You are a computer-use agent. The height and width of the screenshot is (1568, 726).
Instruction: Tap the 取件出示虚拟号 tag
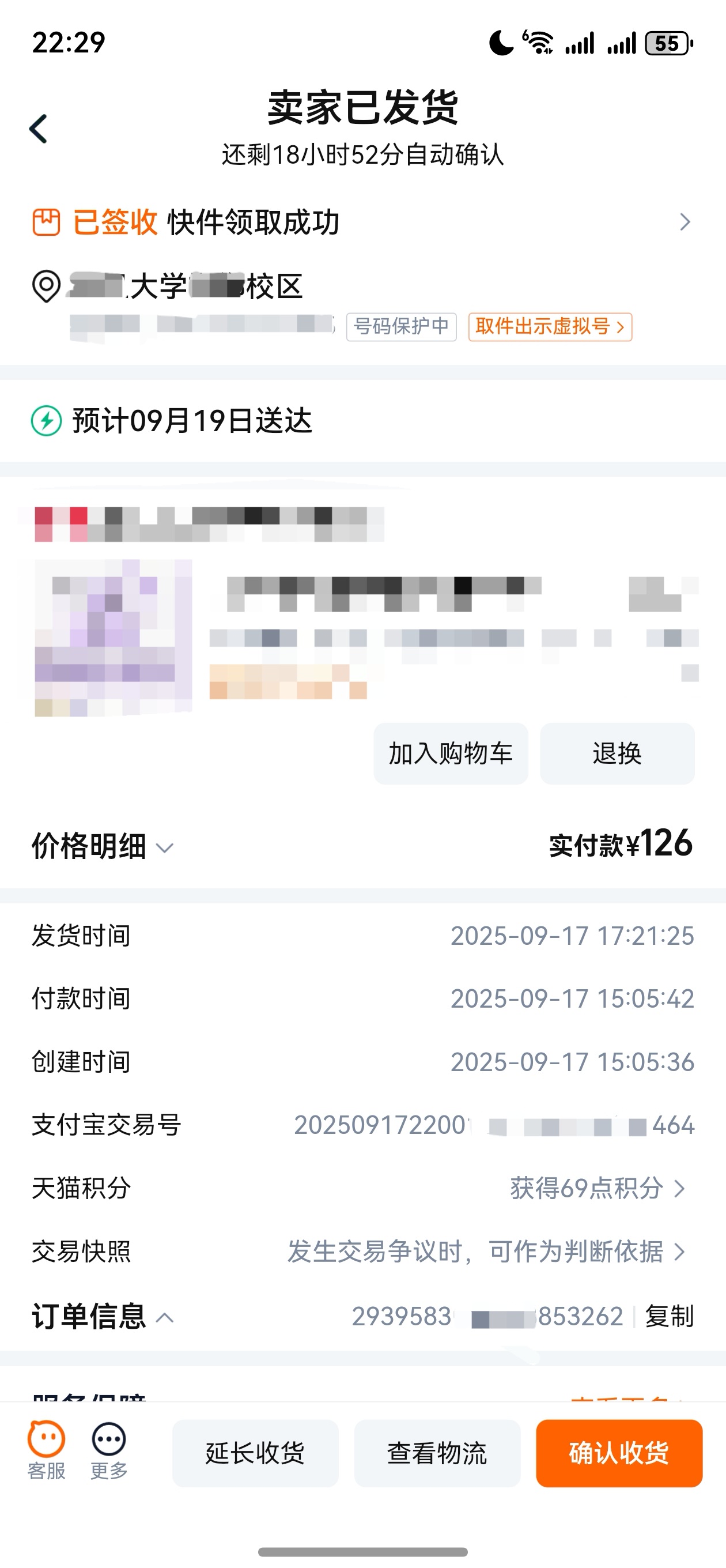coord(550,327)
